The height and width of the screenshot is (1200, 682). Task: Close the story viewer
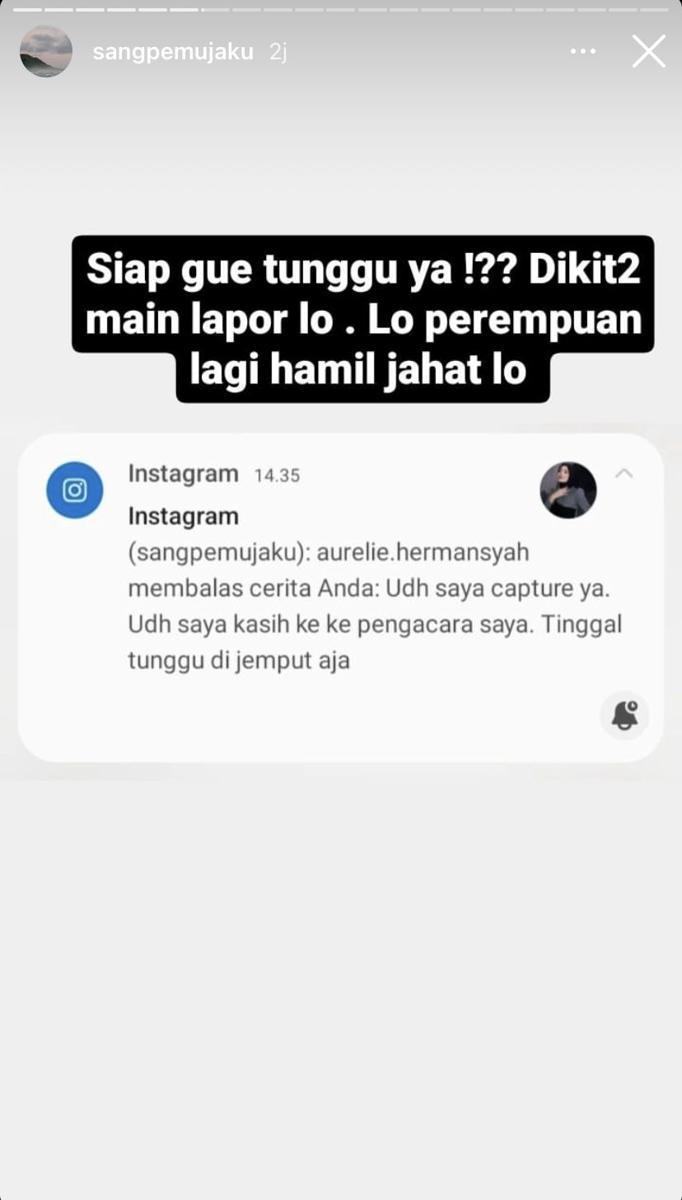(x=648, y=51)
